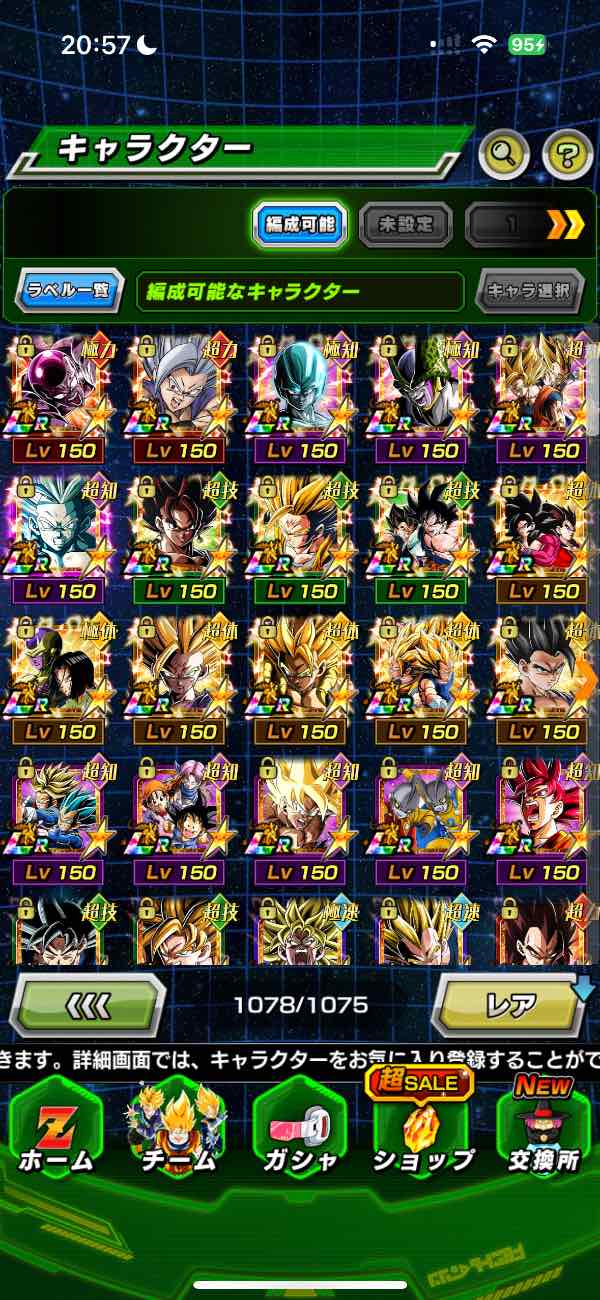
Task: Open the 交換所 tab
Action: coord(543,1124)
